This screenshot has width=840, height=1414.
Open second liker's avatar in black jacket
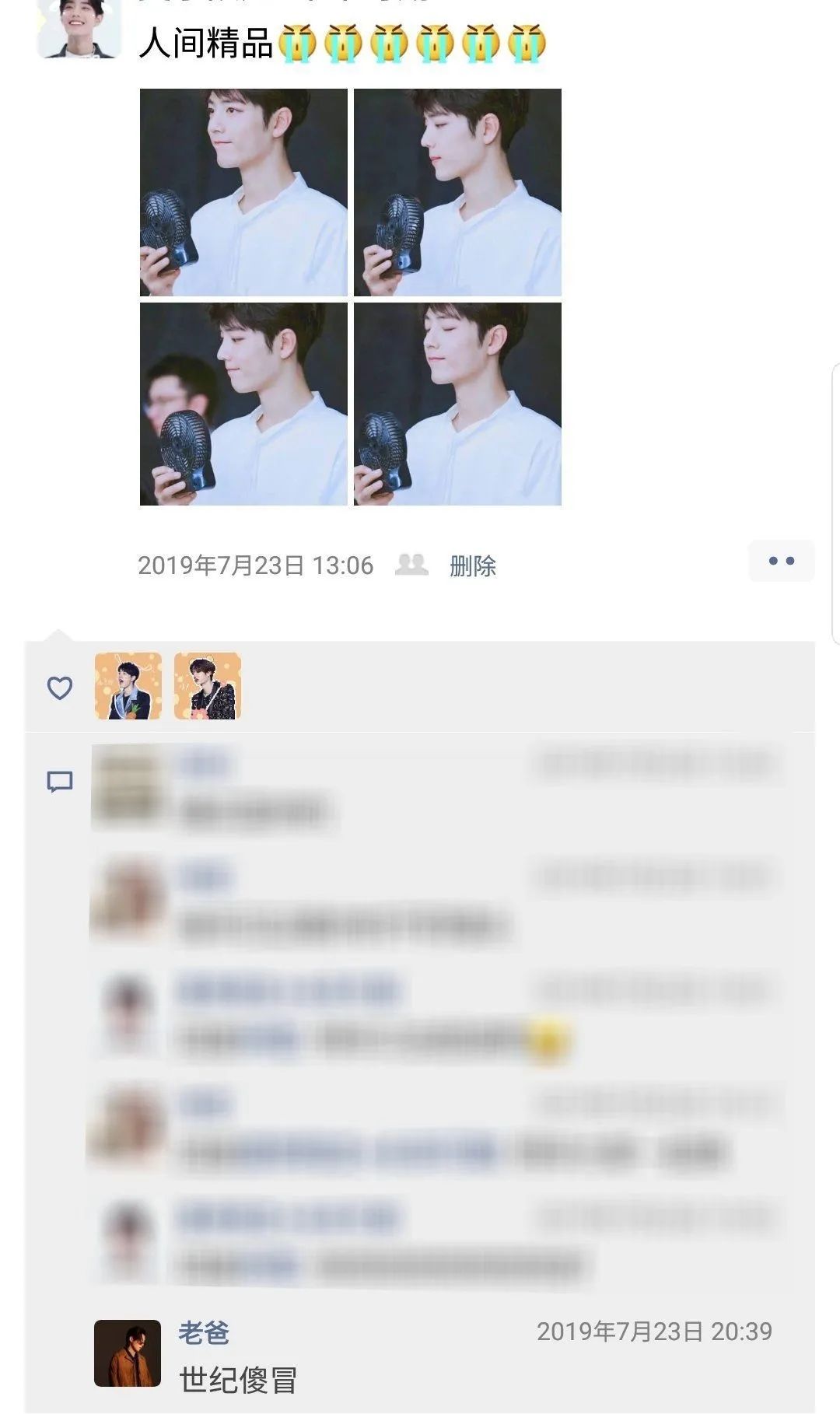[x=208, y=686]
